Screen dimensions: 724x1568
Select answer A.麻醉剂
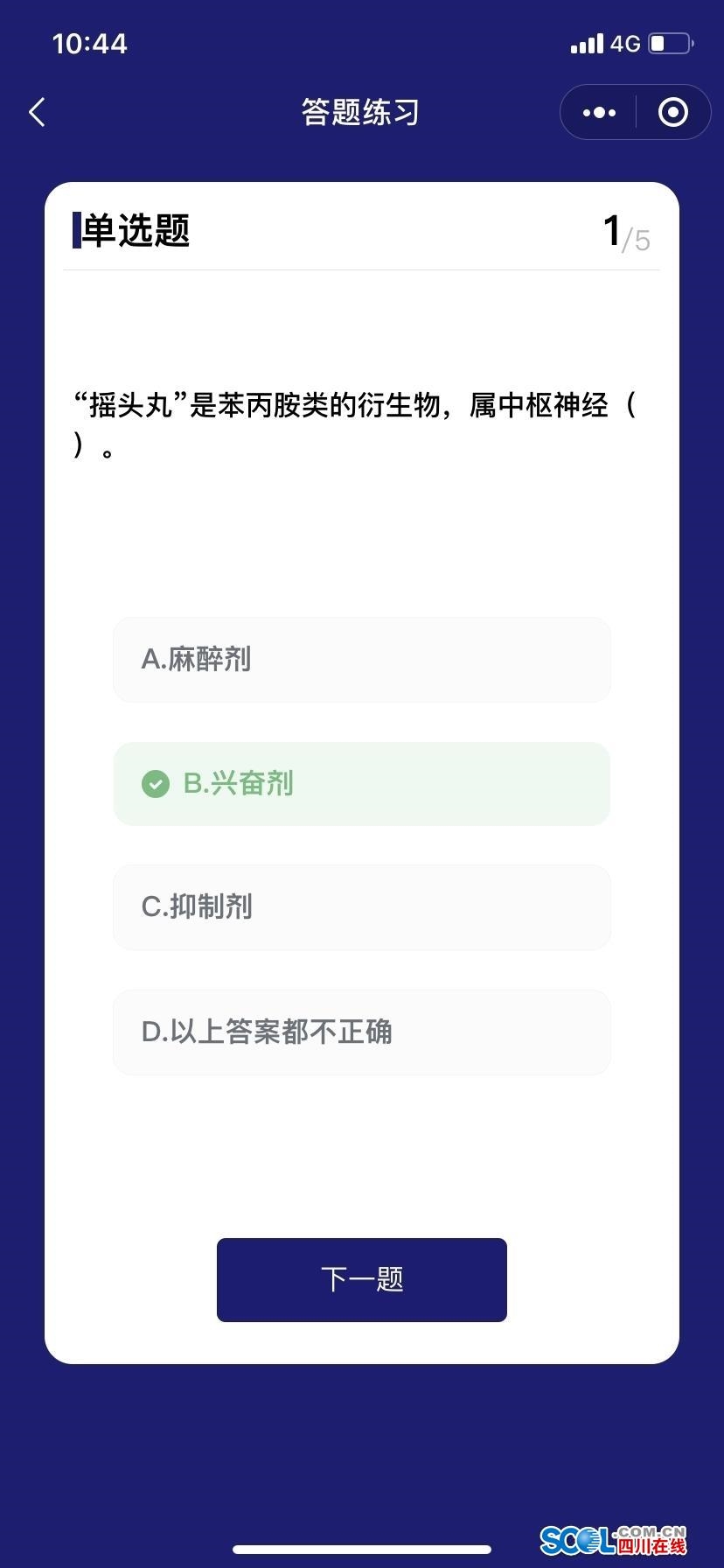pyautogui.click(x=362, y=659)
